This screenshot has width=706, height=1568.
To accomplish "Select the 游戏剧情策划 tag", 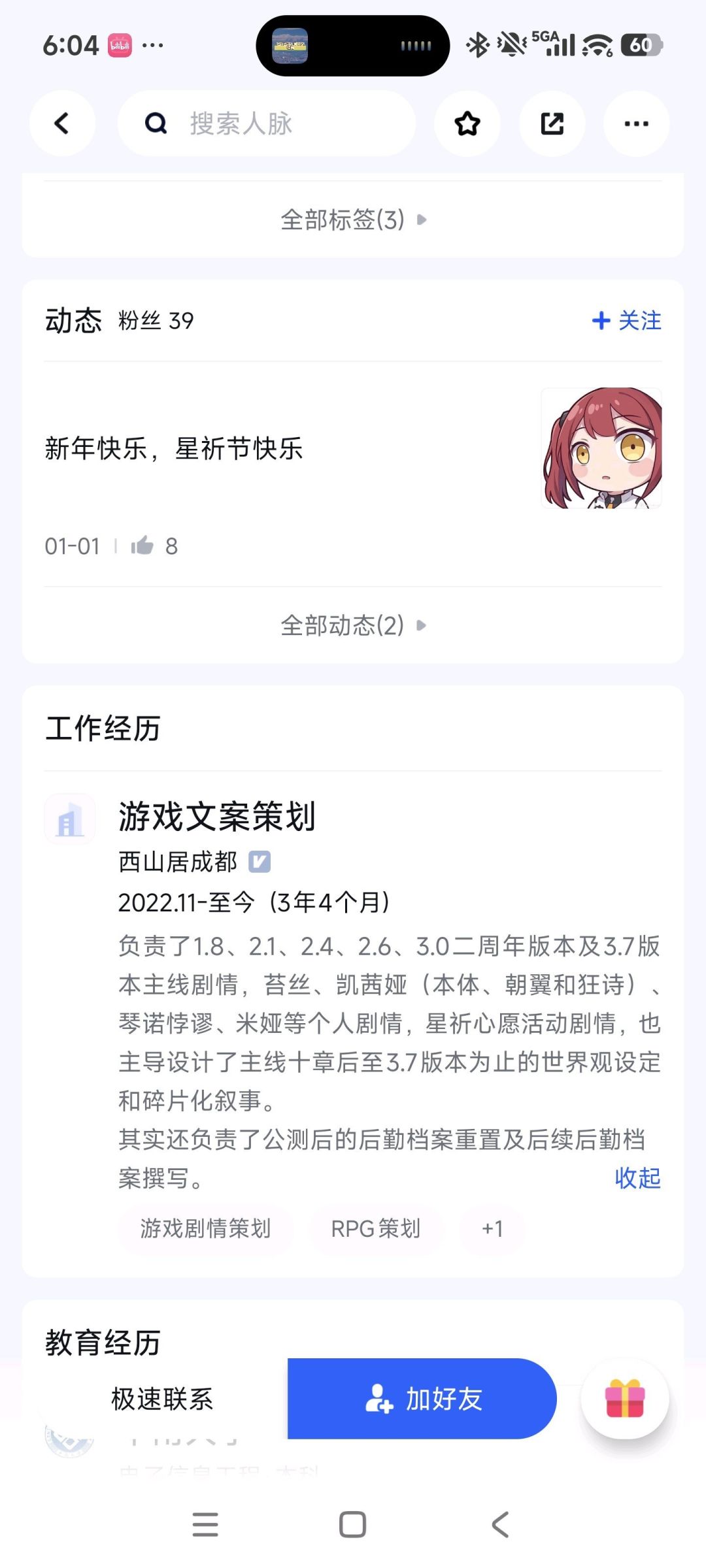I will click(205, 1229).
